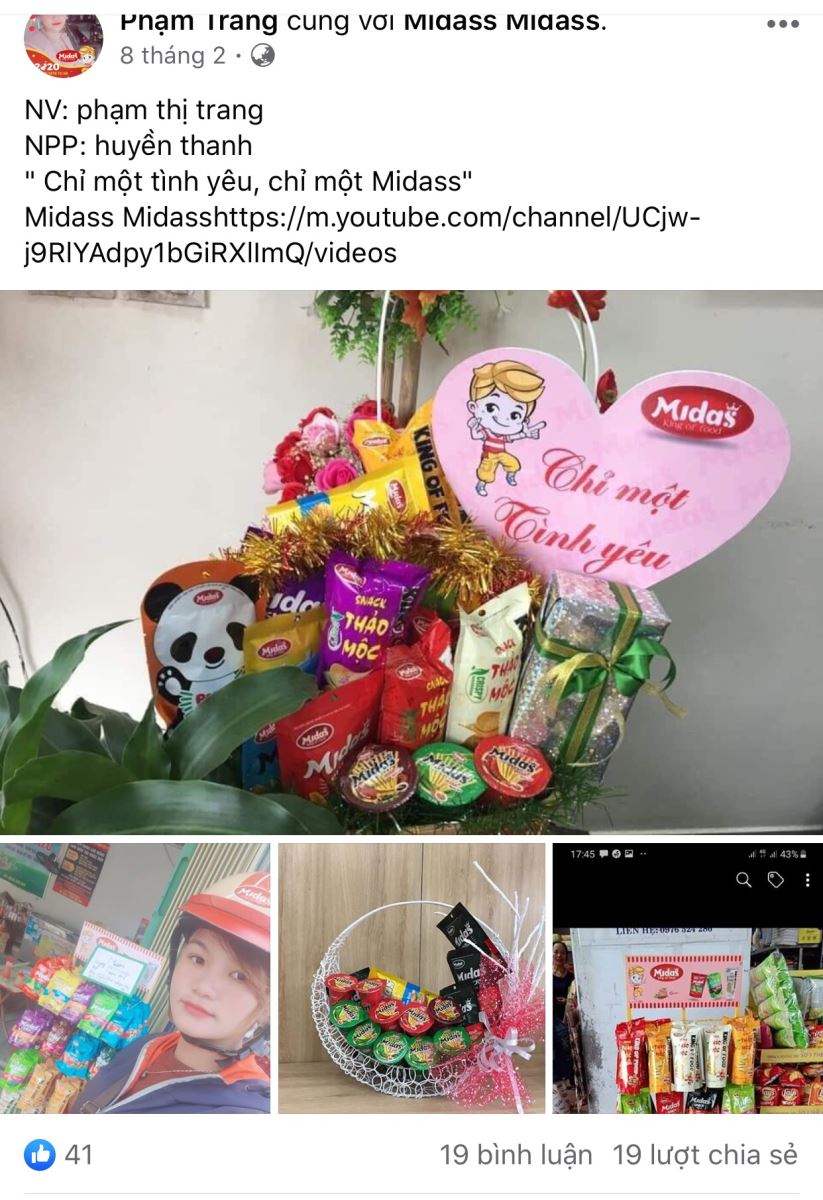The height and width of the screenshot is (1200, 823).
Task: Open the 19 bình luận comments
Action: pos(516,1155)
